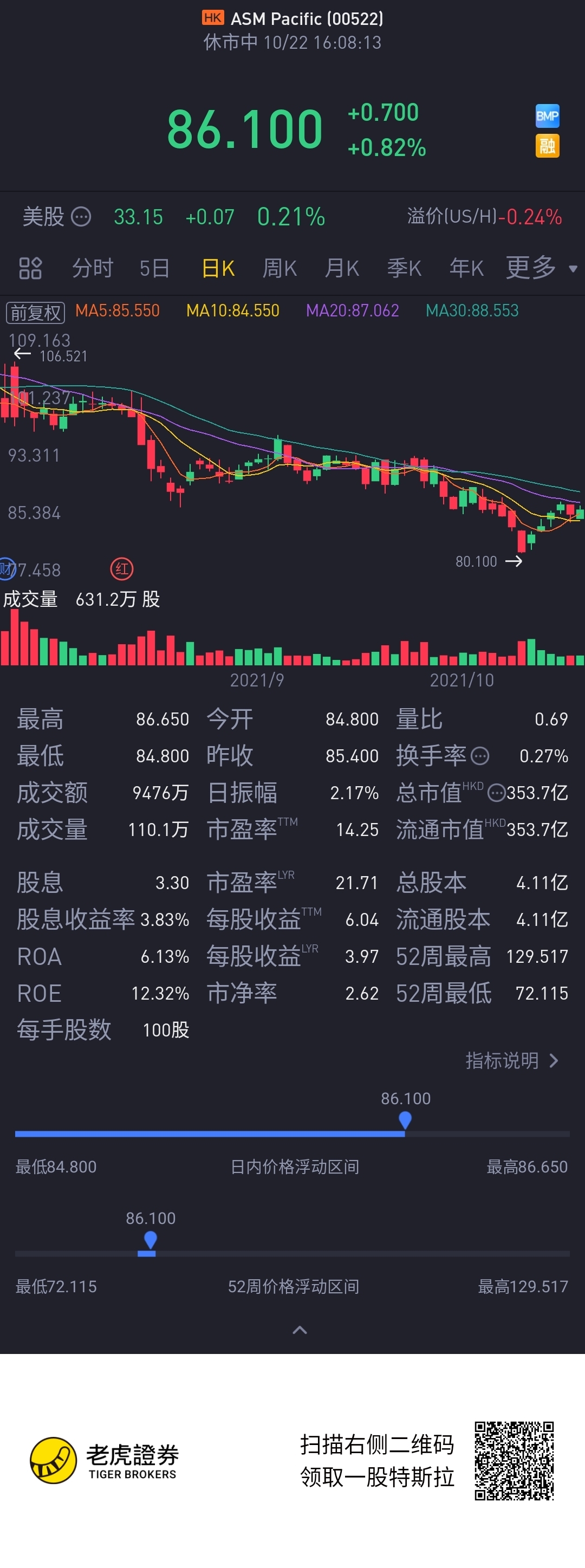Screen dimensions: 585x1568
Task: Tap the 融 margin badge
Action: tap(547, 146)
